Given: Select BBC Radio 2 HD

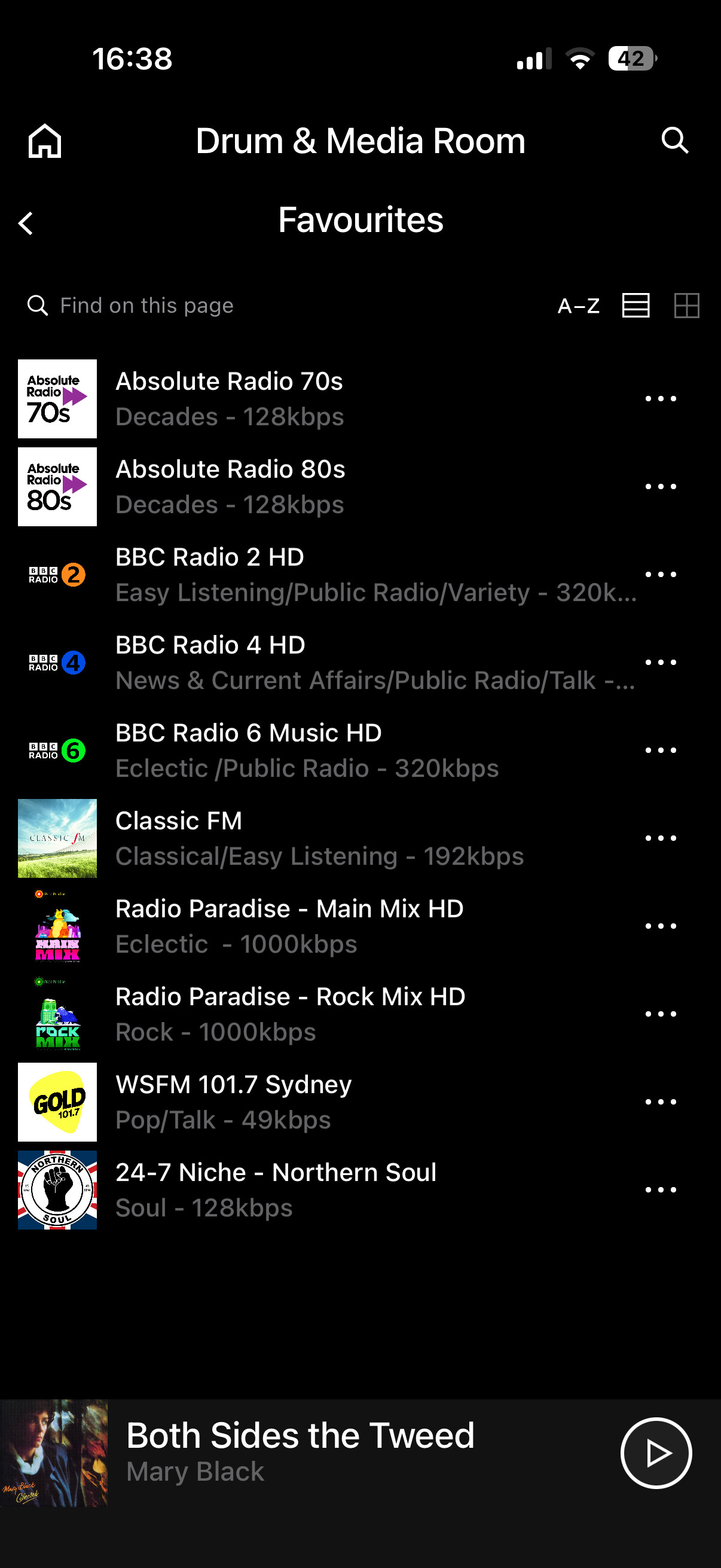Looking at the screenshot, I should pos(210,574).
